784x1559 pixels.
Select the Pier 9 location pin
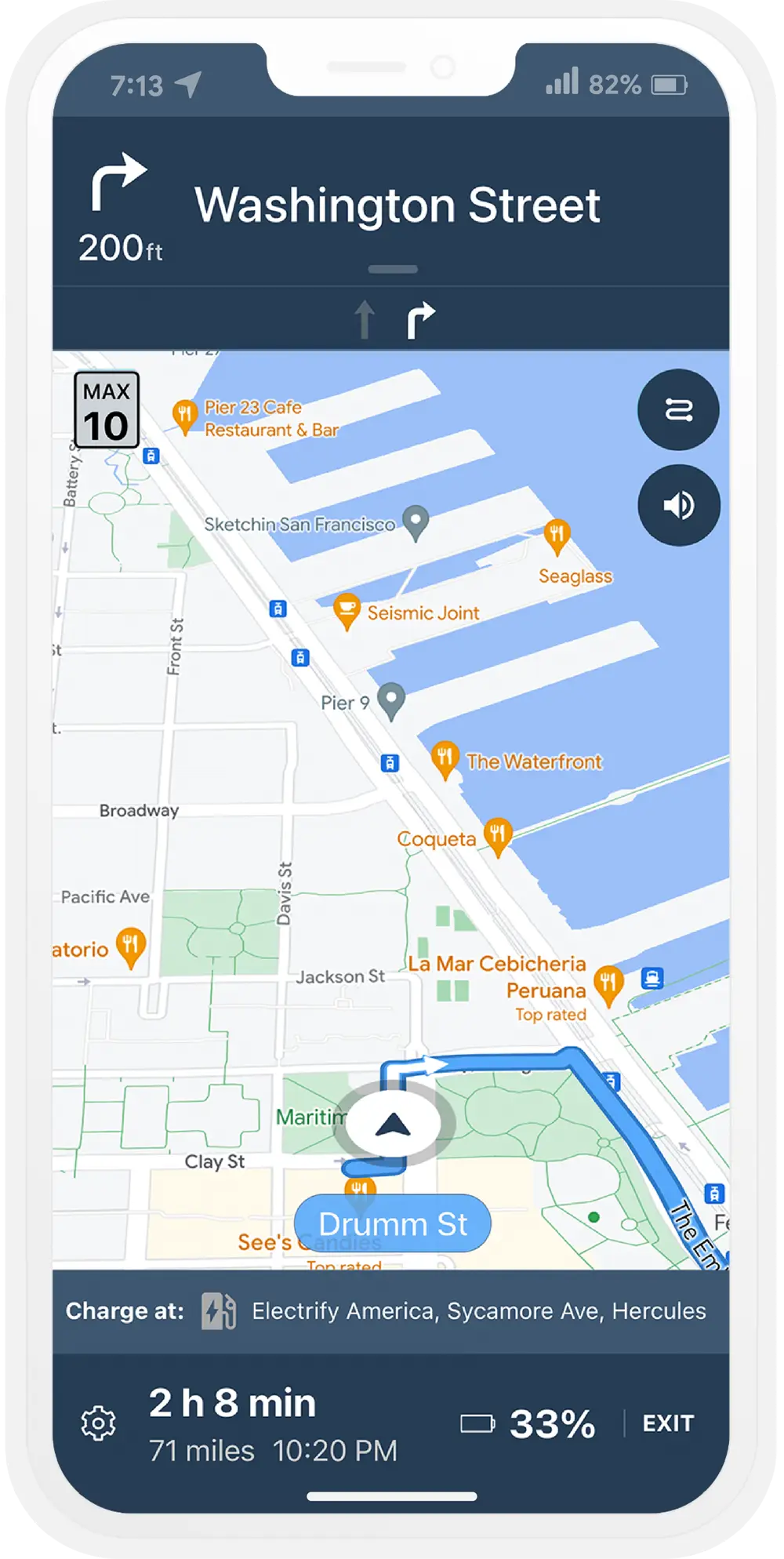click(x=391, y=699)
